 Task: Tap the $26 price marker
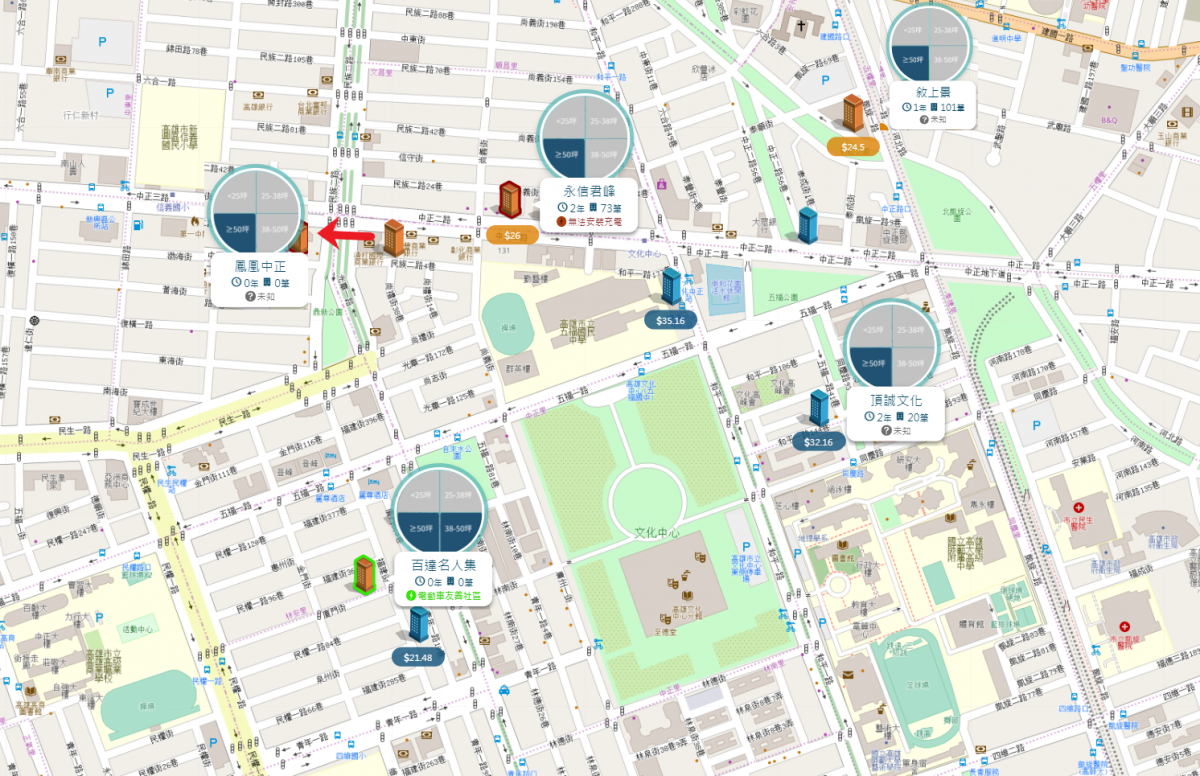coord(511,236)
